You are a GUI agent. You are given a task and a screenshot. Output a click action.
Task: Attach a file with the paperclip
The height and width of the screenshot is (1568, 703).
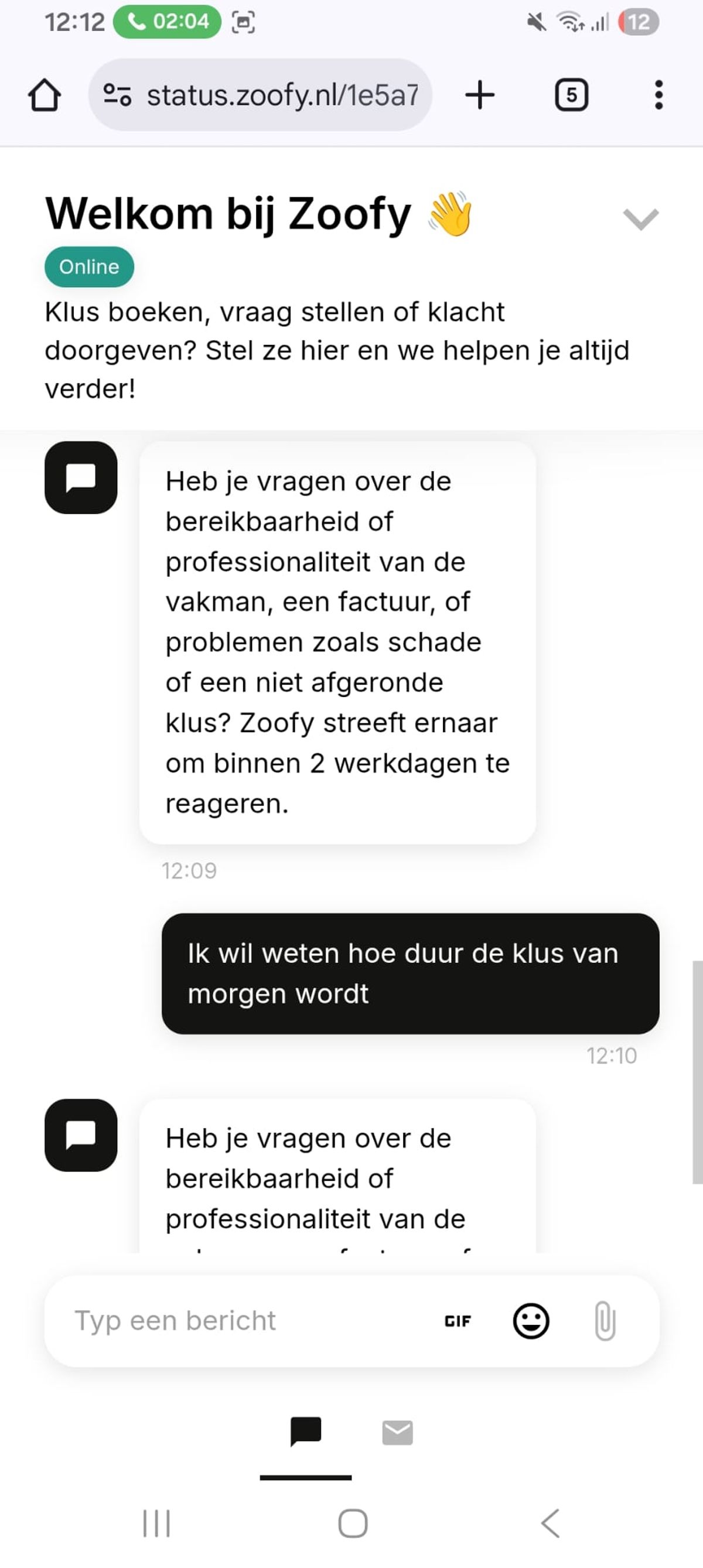[605, 1321]
